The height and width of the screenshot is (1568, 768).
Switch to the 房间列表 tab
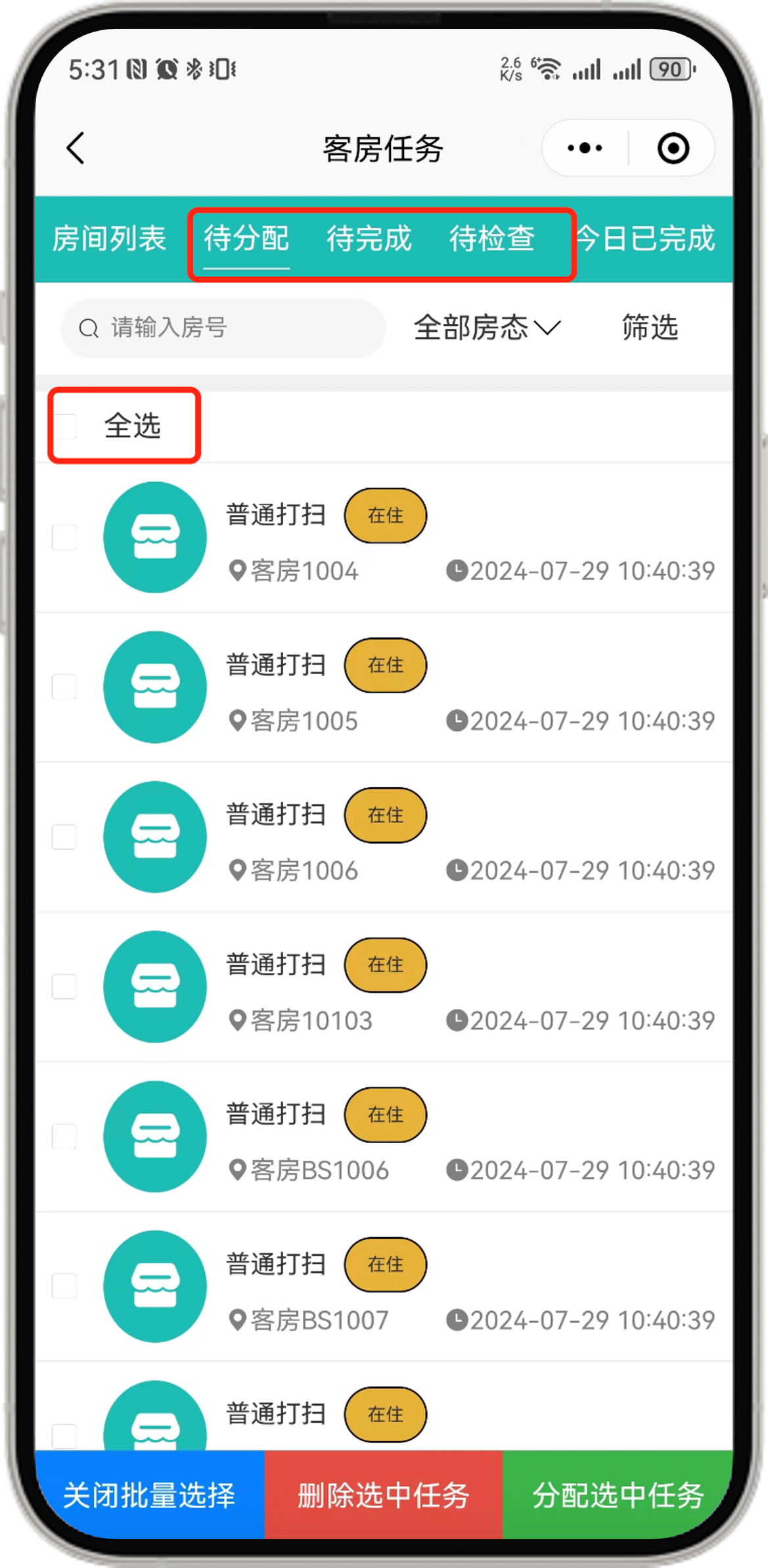click(x=109, y=238)
